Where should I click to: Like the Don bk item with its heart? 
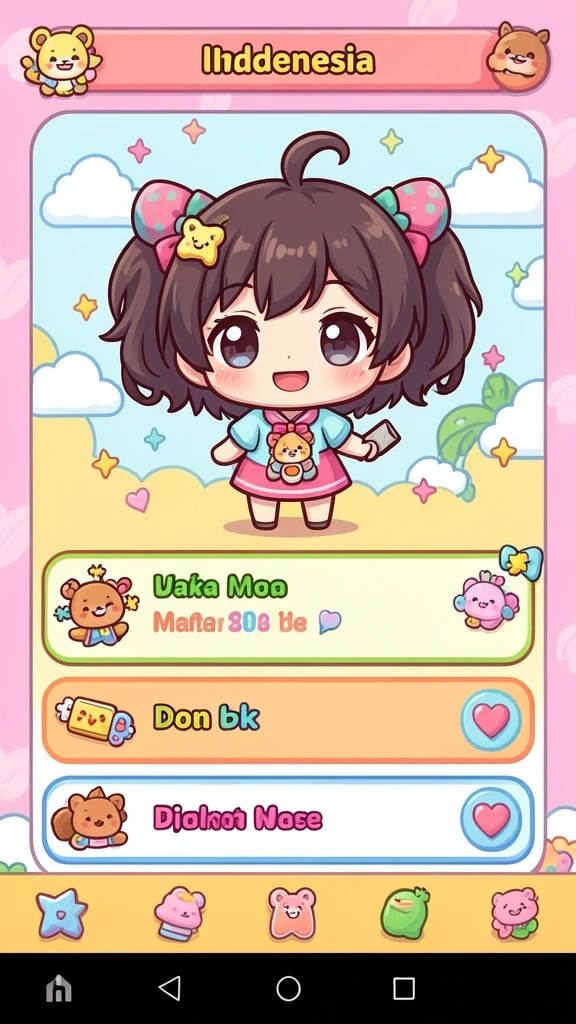click(491, 720)
